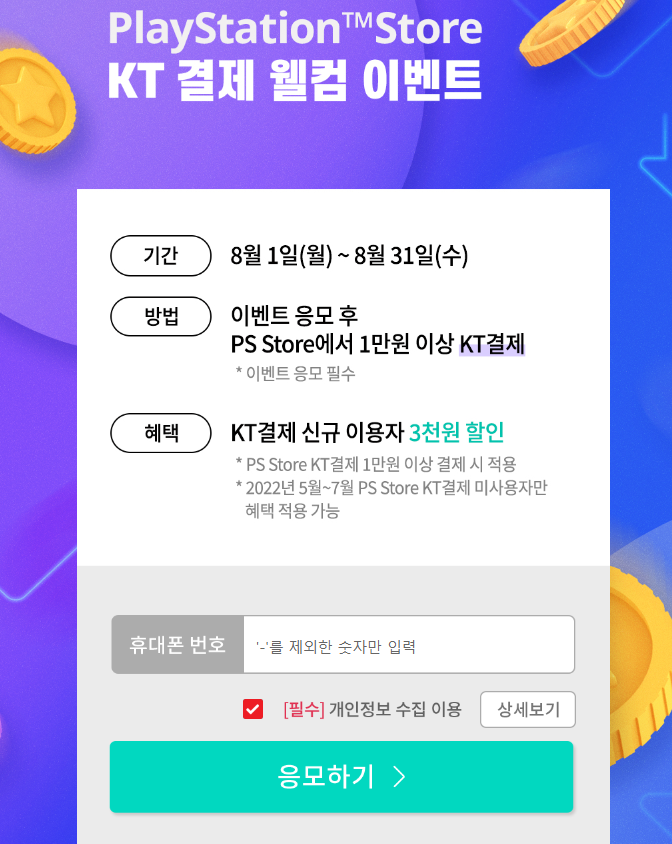Viewport: 672px width, 844px height.
Task: Submit entry with 응모하기 button
Action: pyautogui.click(x=341, y=777)
